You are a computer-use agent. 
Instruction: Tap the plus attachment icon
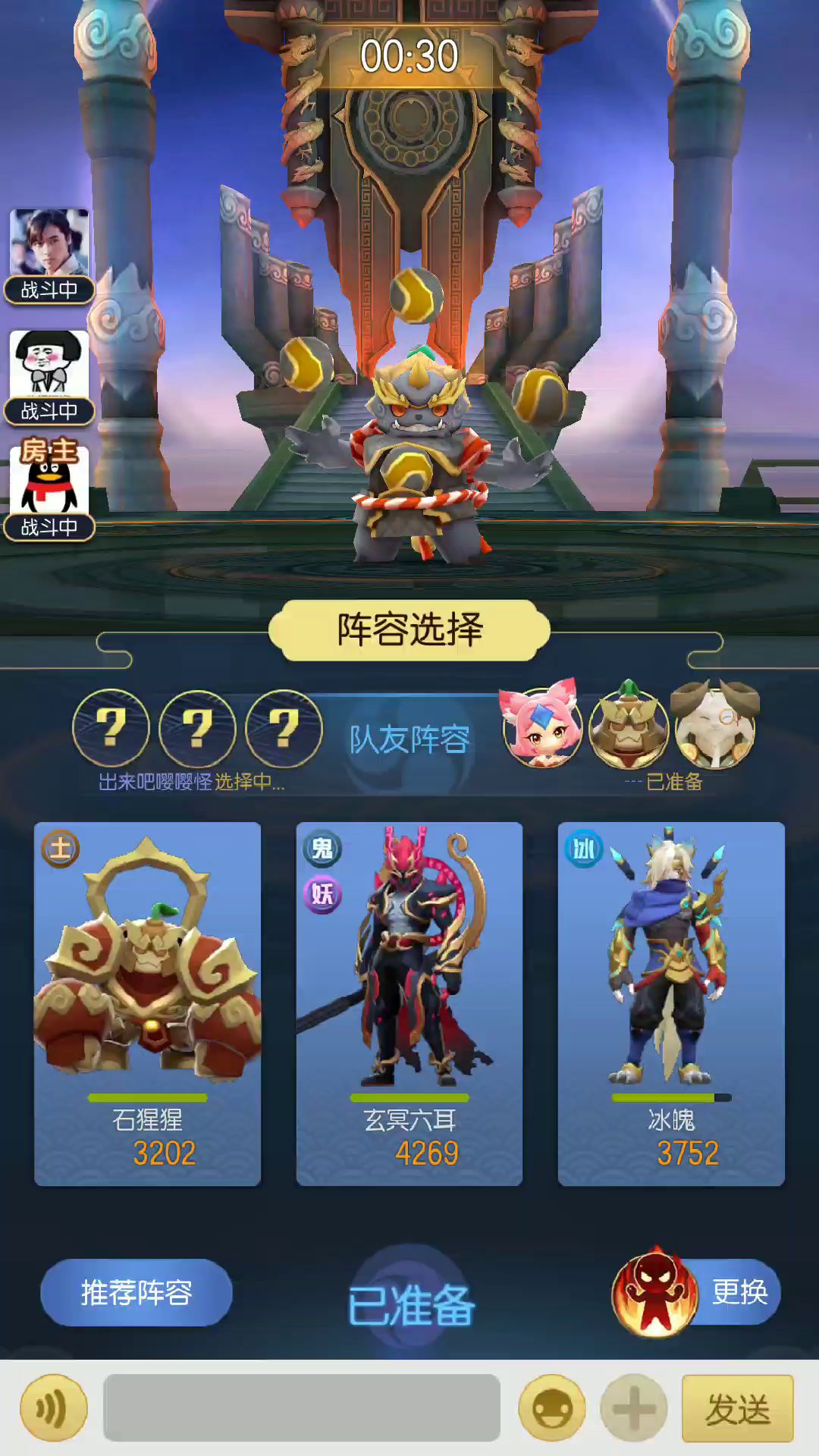[634, 1408]
